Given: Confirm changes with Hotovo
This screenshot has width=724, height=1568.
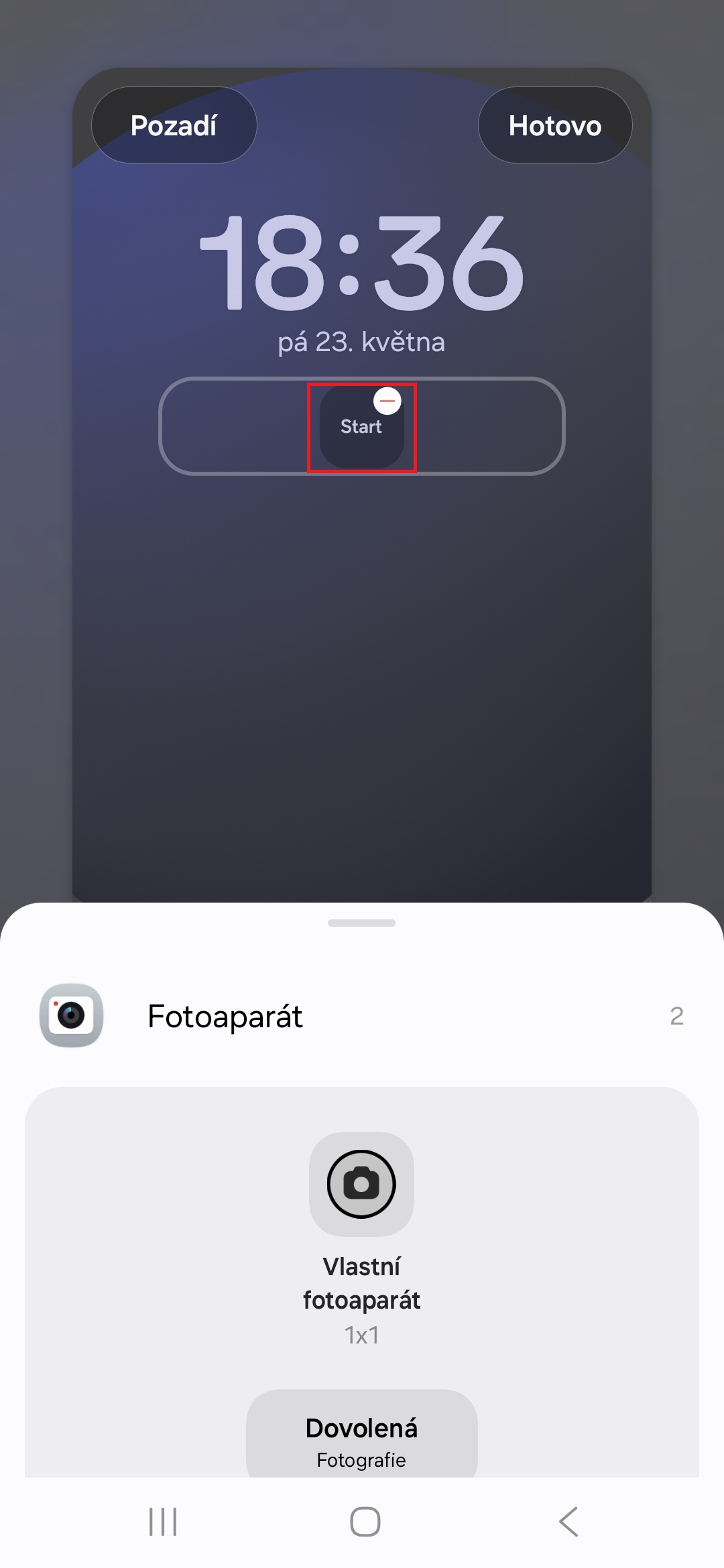Looking at the screenshot, I should [555, 125].
